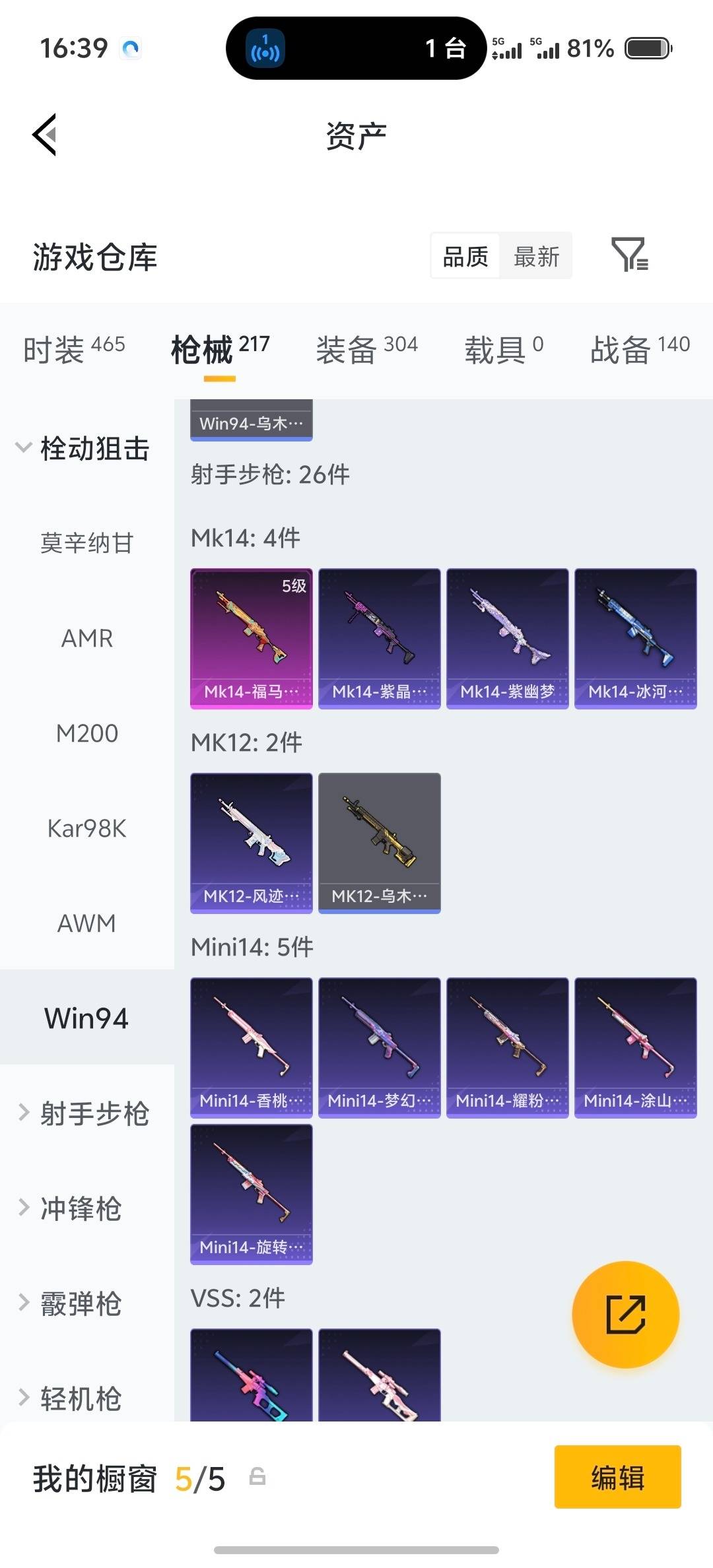Tap the blue sync circle next to the clock

(131, 49)
